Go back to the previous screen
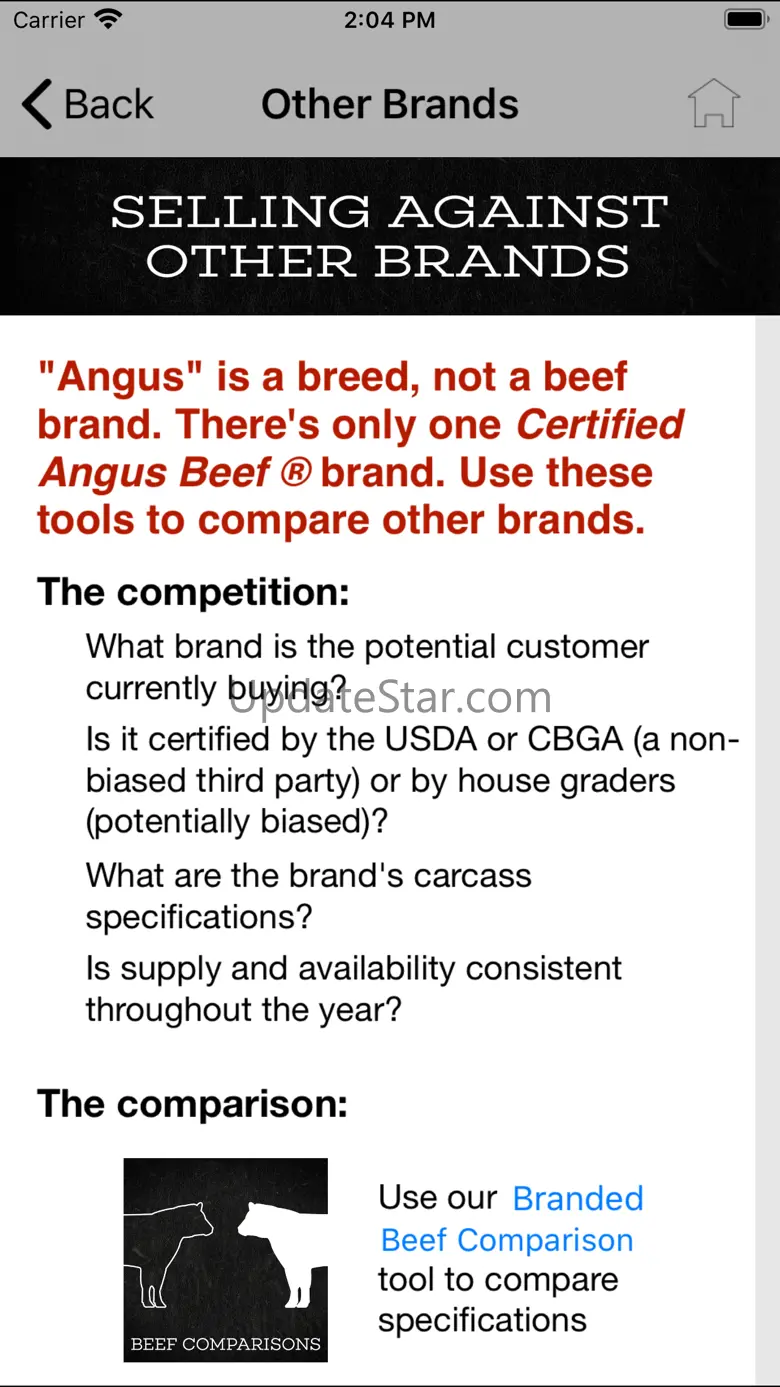780x1387 pixels. pos(88,105)
